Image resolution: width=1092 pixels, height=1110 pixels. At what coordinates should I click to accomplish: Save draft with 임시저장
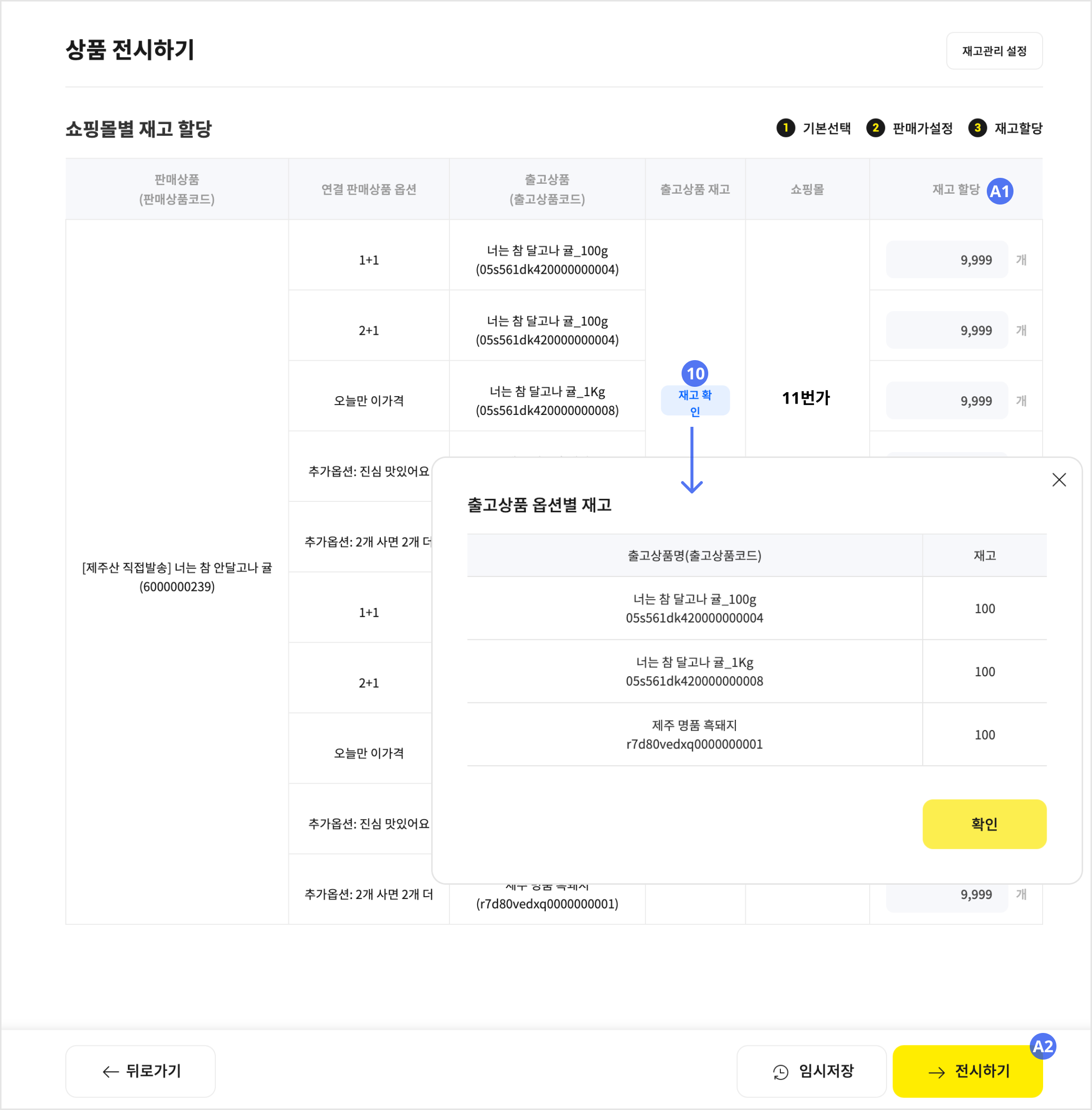pos(811,1070)
